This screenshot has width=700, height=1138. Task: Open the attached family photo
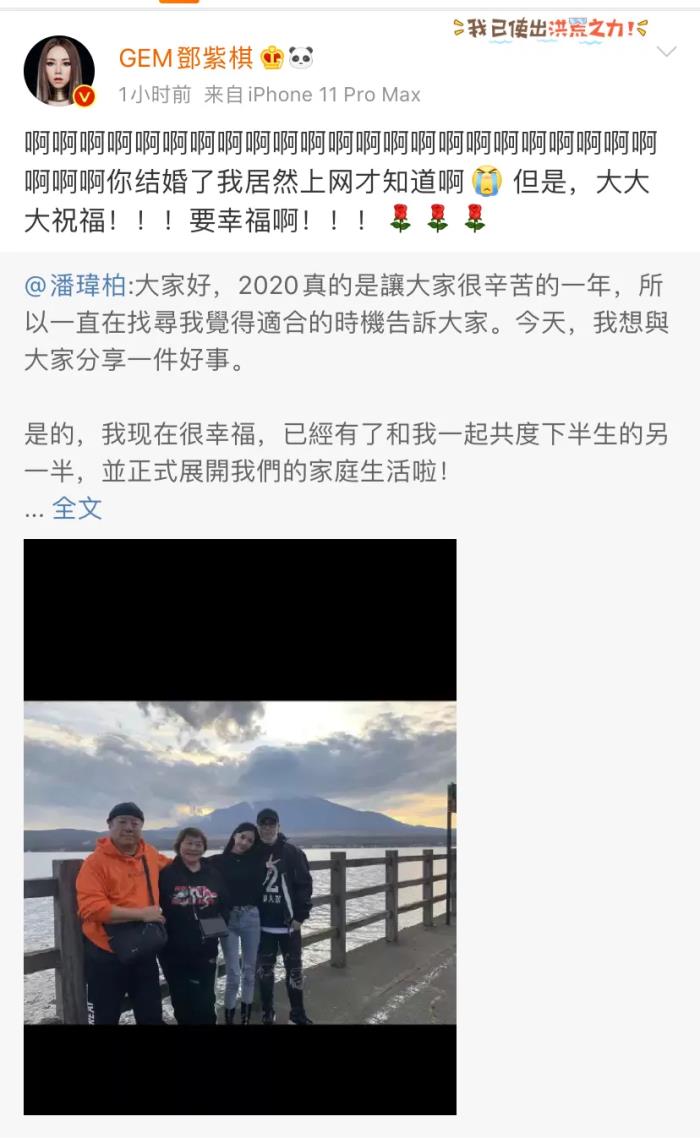(240, 826)
